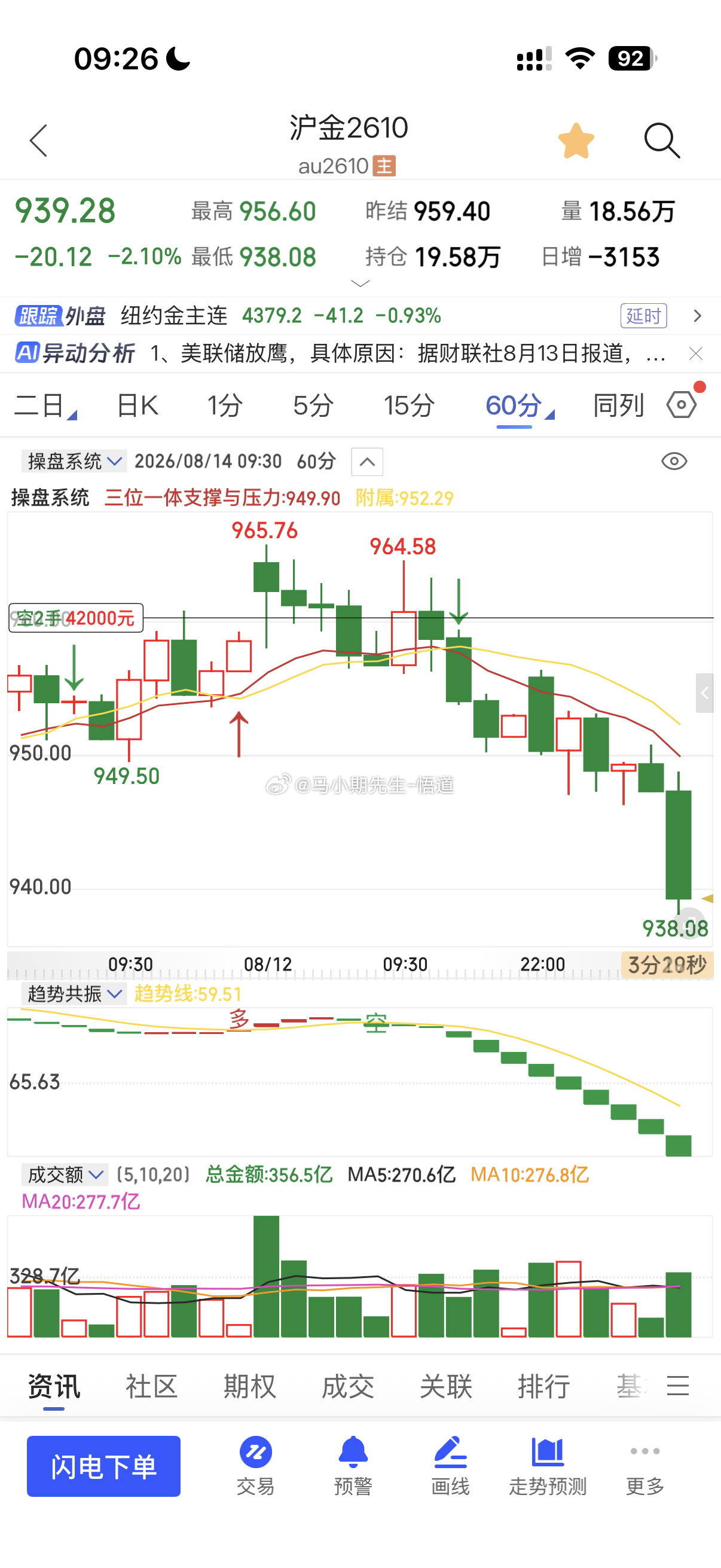The image size is (721, 1568).
Task: Tap the 闪电下单 button
Action: pos(103,1466)
